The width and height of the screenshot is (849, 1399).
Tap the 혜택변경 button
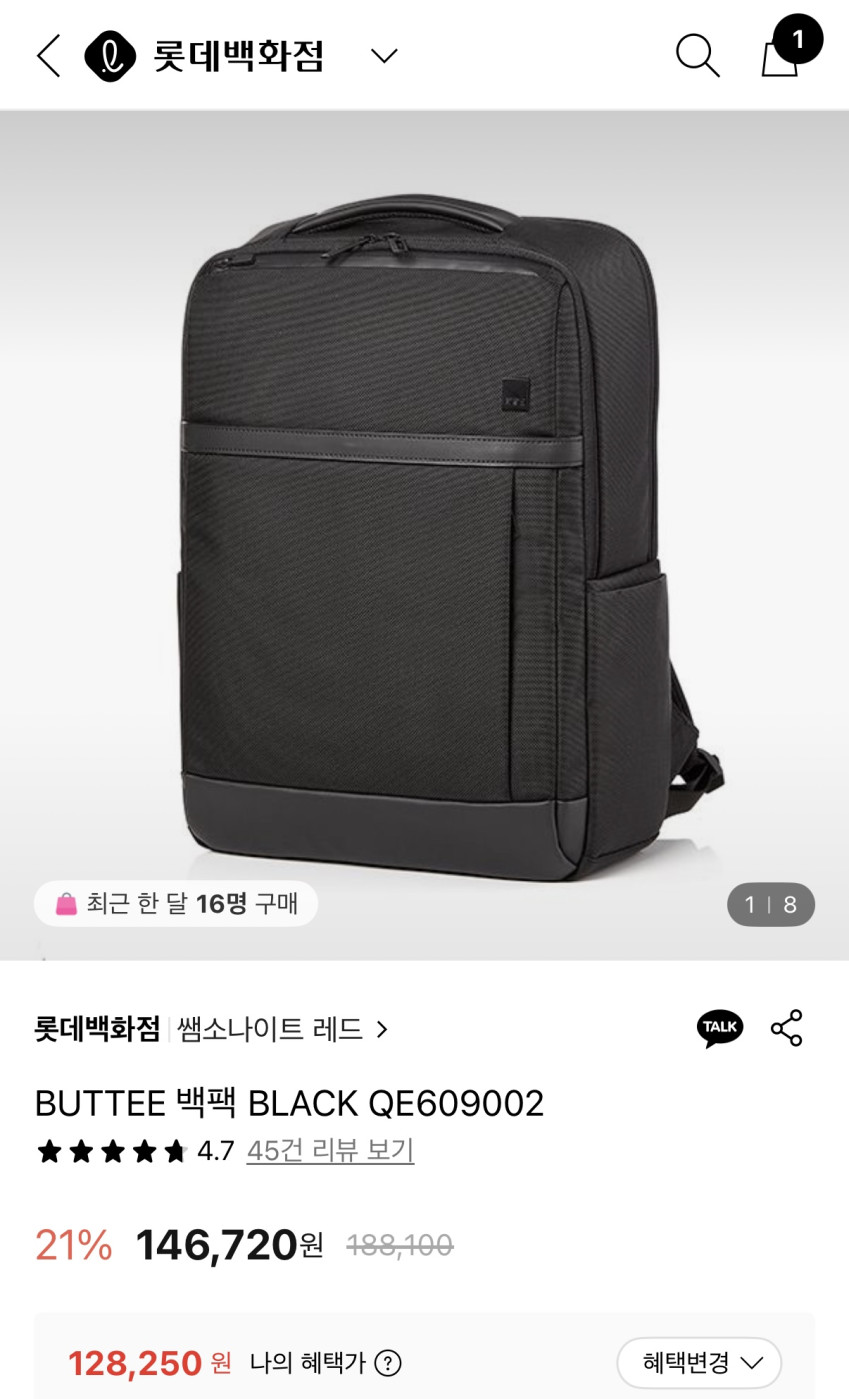[699, 1362]
